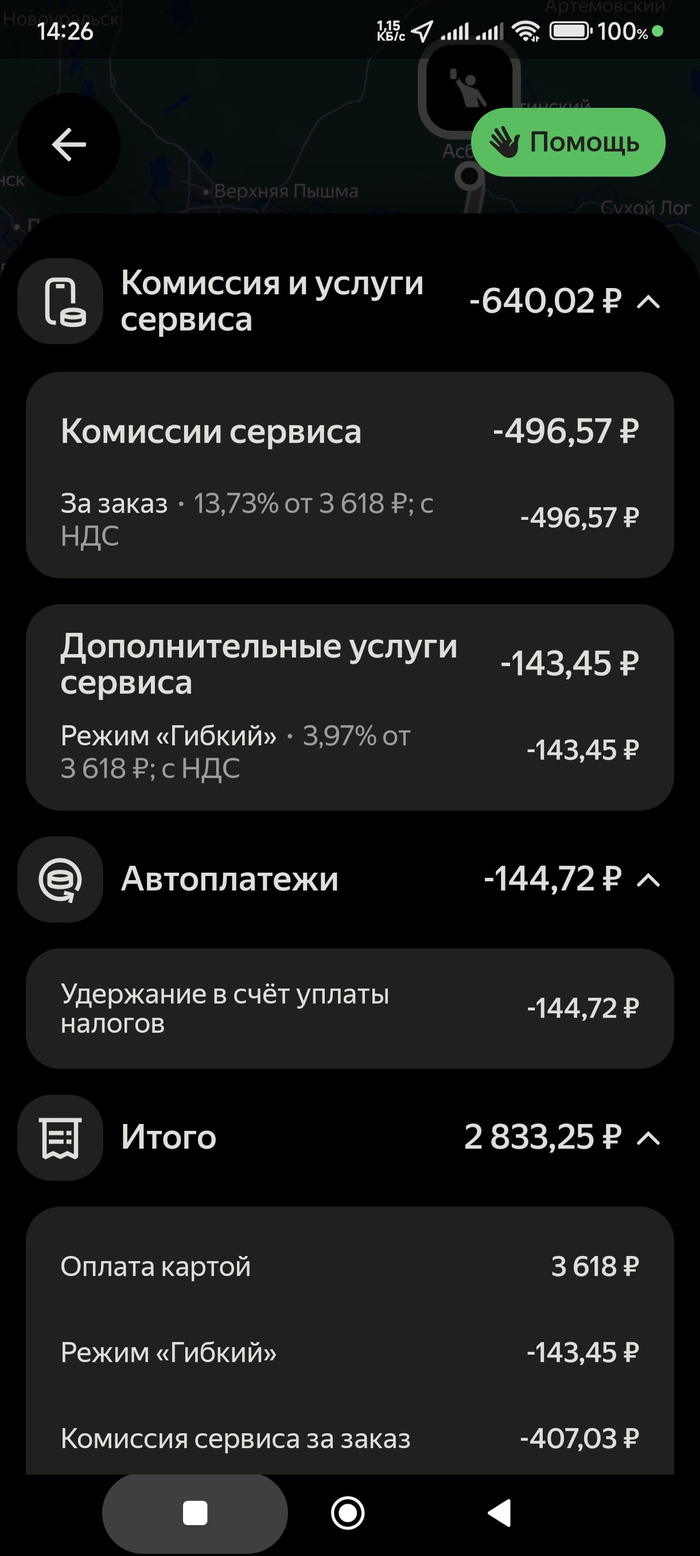Open recent apps from navigation bar

pos(195,1513)
